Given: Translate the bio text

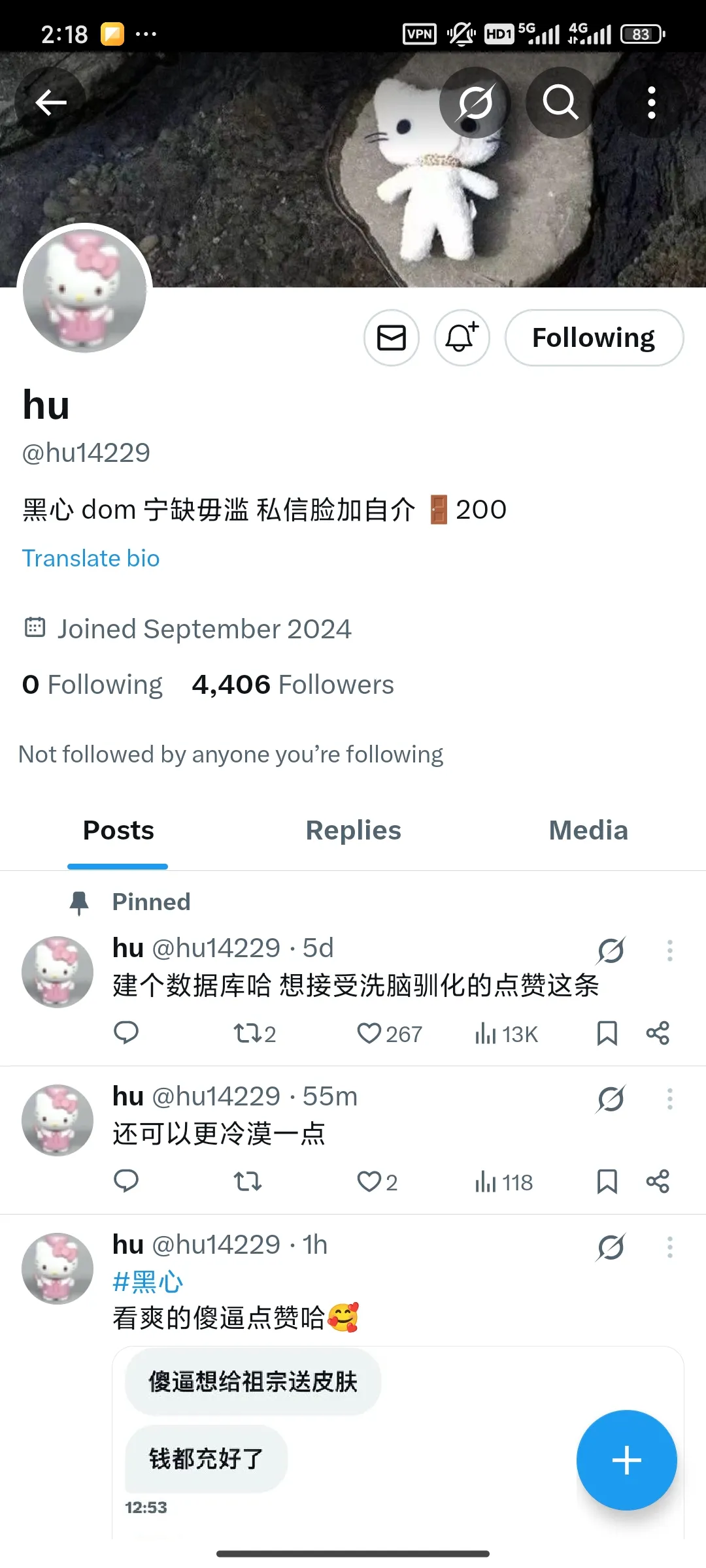Looking at the screenshot, I should point(91,559).
